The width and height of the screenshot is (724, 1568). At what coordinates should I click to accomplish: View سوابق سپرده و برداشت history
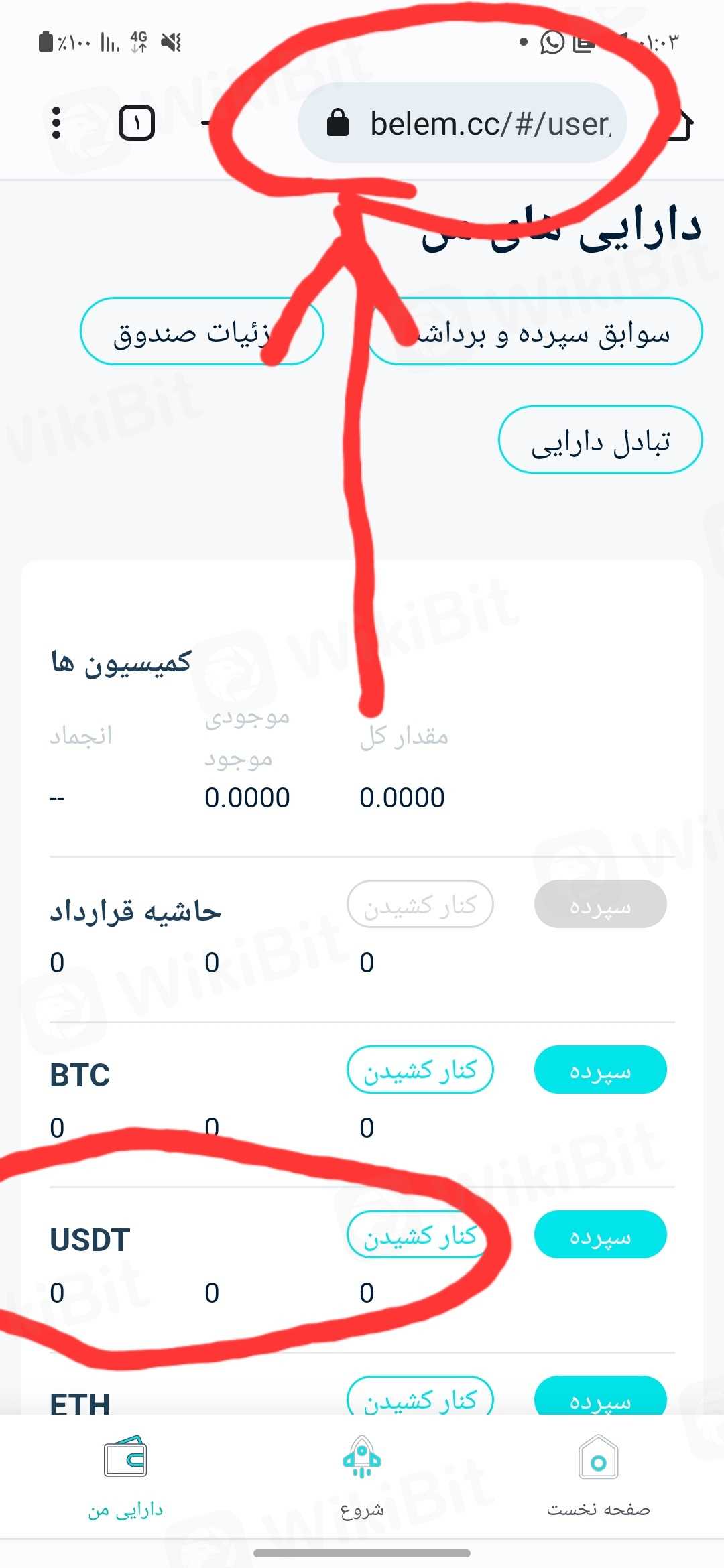pos(535,332)
